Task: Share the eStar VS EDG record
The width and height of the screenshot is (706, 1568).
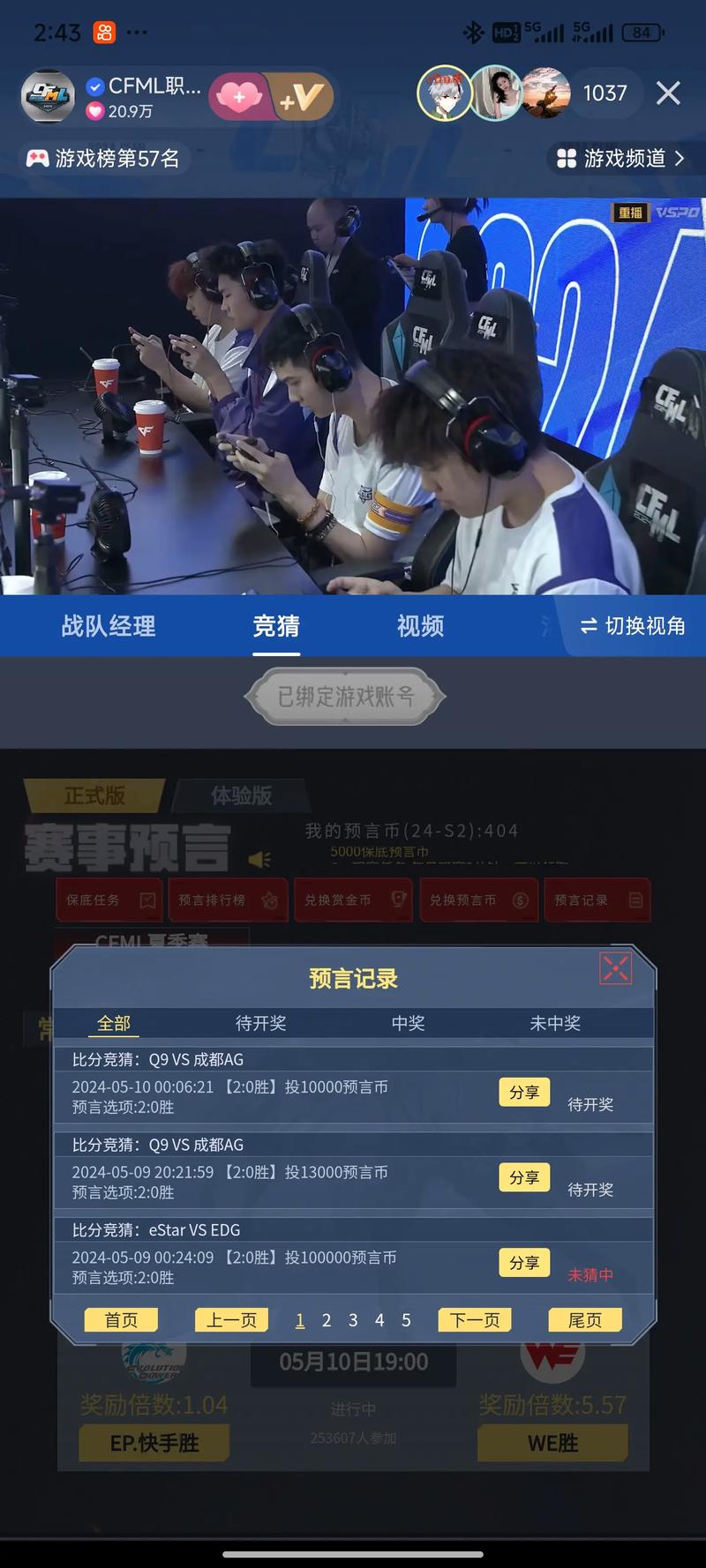Action: coord(524,1263)
